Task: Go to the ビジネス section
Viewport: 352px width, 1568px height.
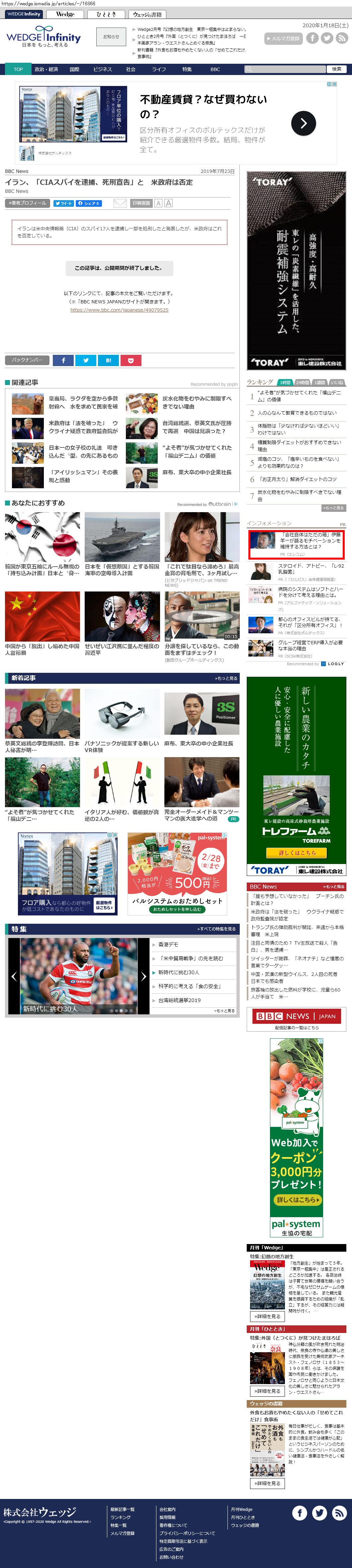Action: tap(102, 69)
